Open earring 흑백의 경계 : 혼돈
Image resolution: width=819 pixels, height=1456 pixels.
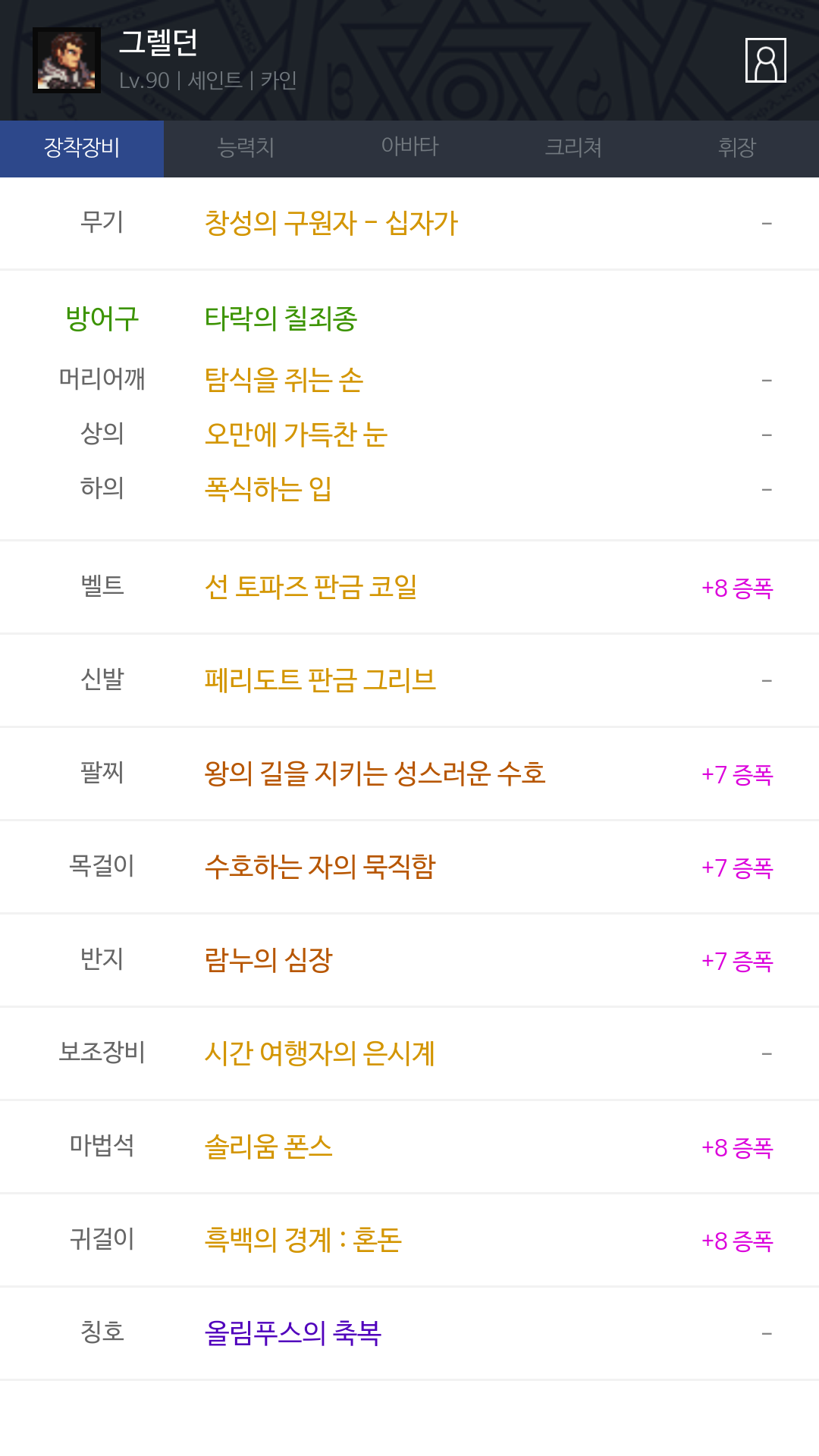click(303, 1239)
